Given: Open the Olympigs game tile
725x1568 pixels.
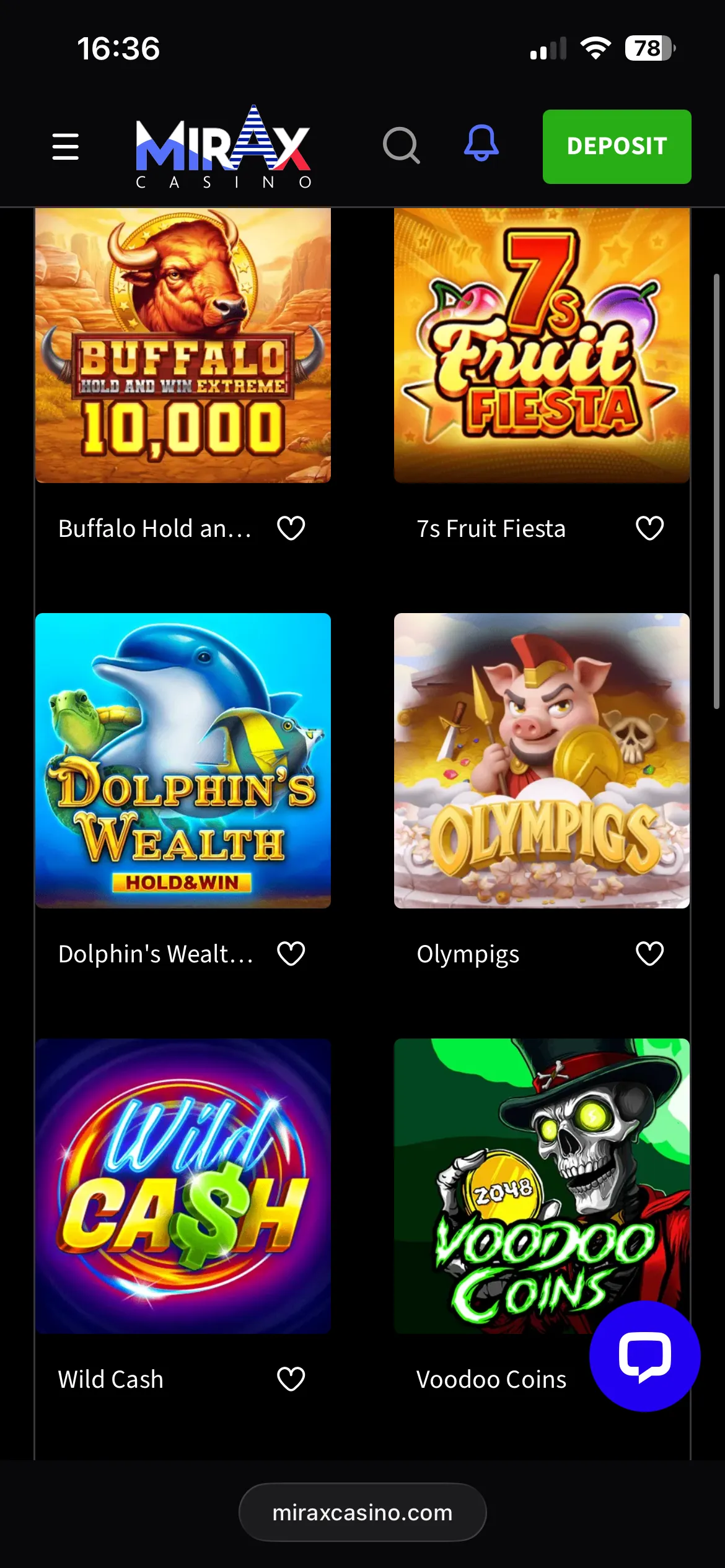Looking at the screenshot, I should coord(542,760).
